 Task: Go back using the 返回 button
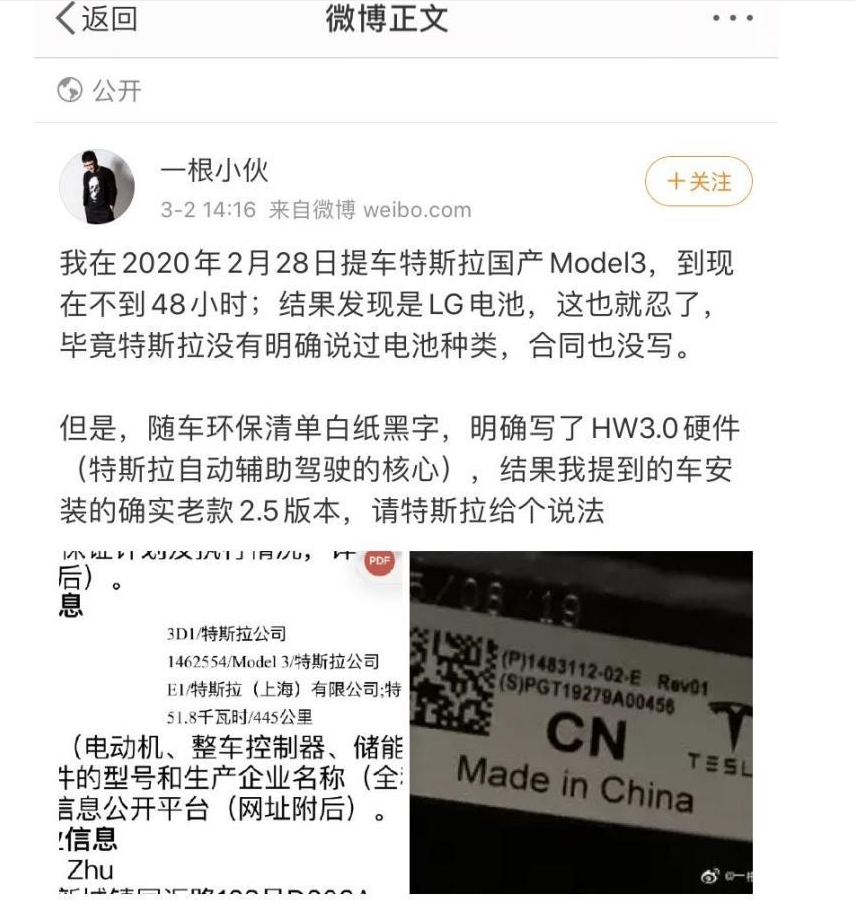97,18
